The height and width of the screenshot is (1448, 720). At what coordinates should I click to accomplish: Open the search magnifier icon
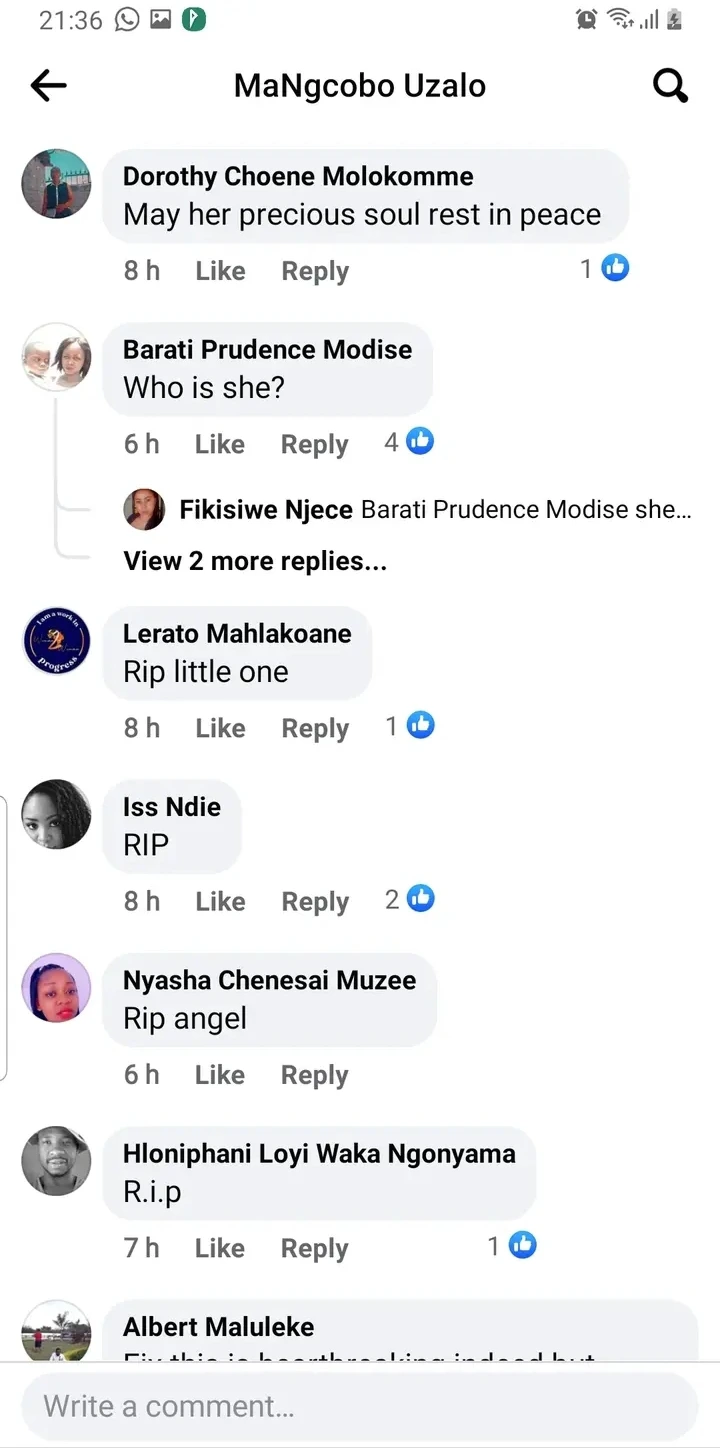click(670, 86)
